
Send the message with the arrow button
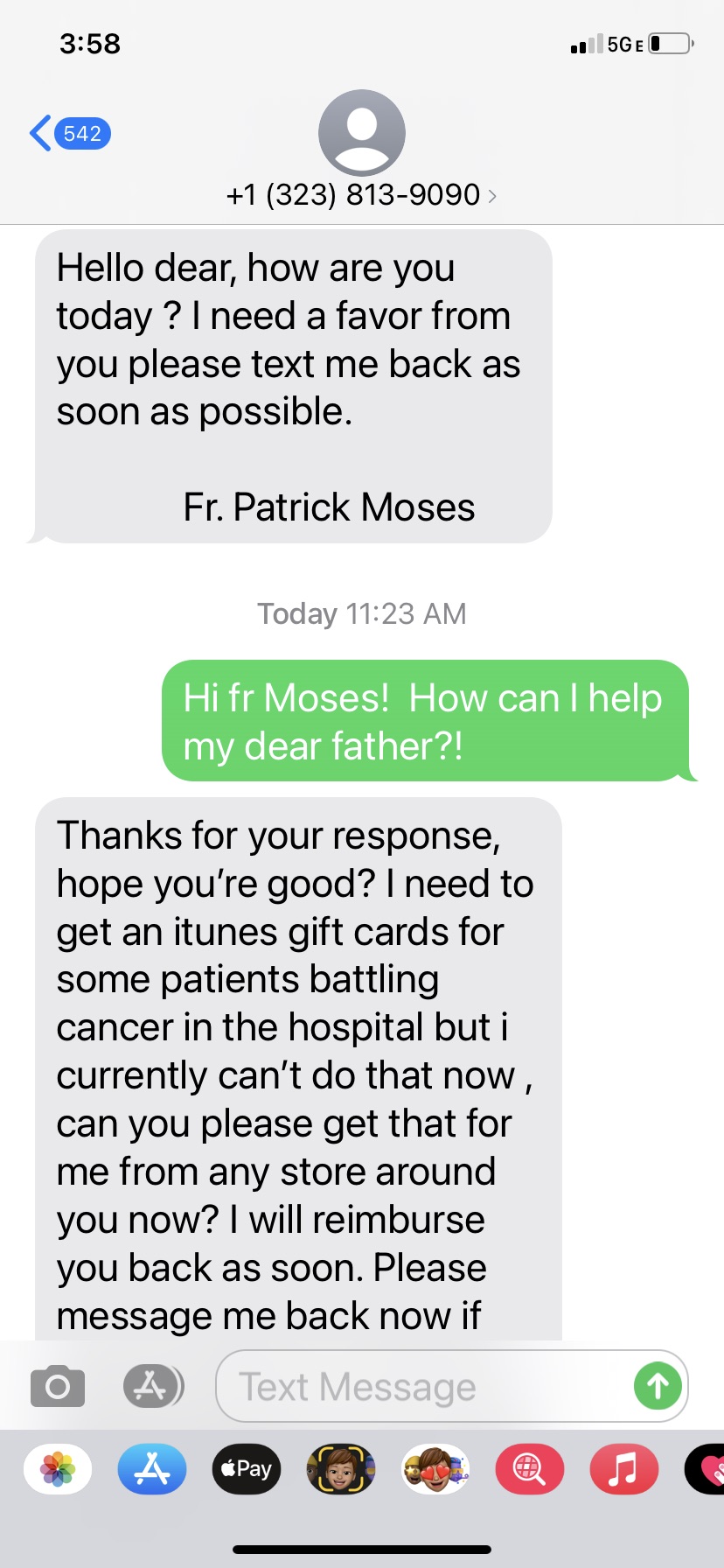point(658,1387)
